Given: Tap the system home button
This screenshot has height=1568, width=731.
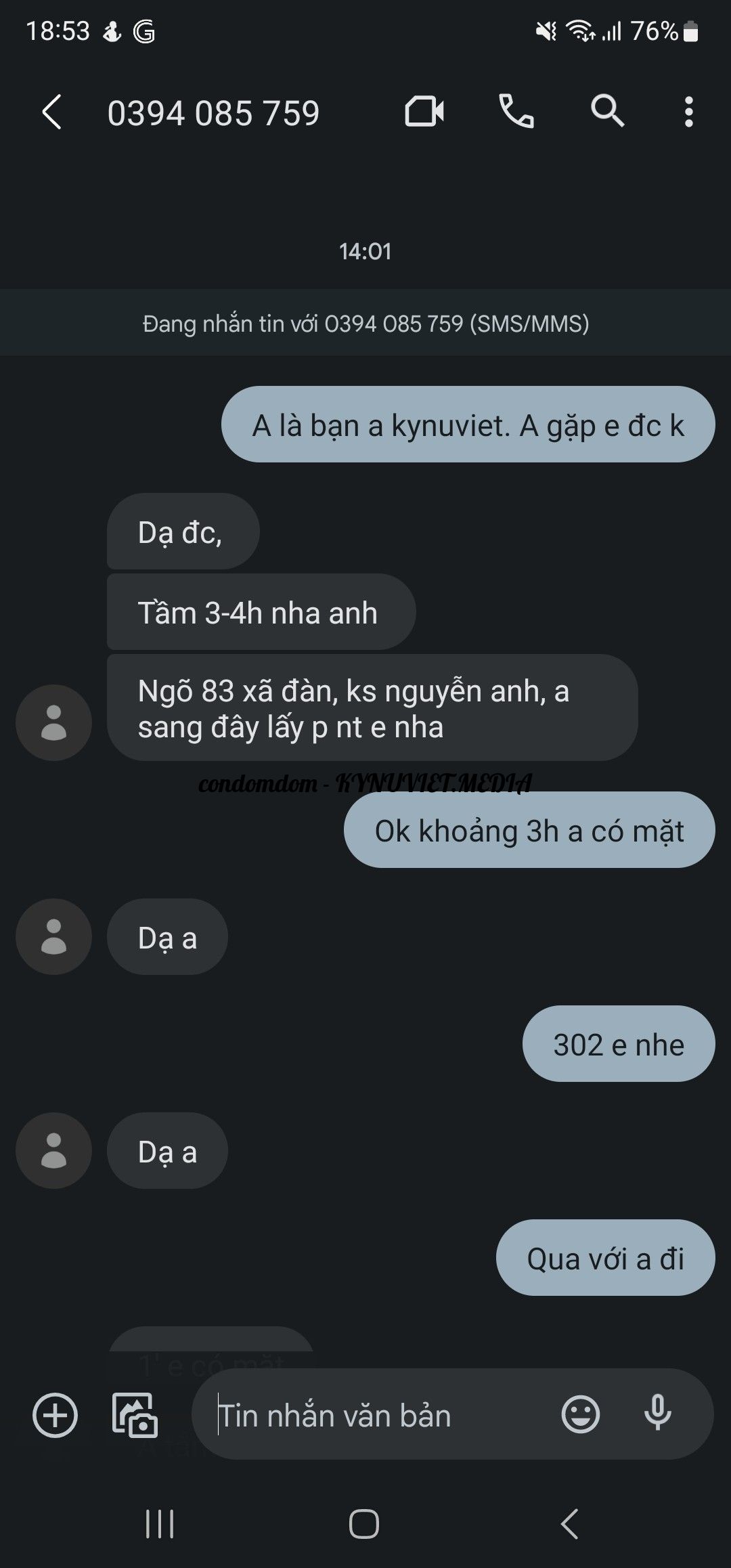Looking at the screenshot, I should [x=364, y=1525].
